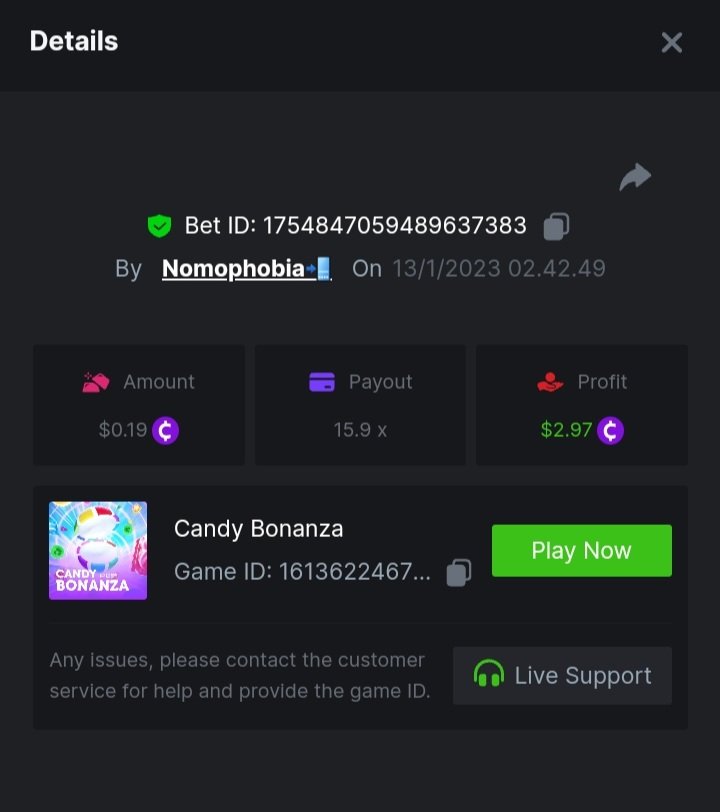Copy the Bet ID

pos(556,227)
